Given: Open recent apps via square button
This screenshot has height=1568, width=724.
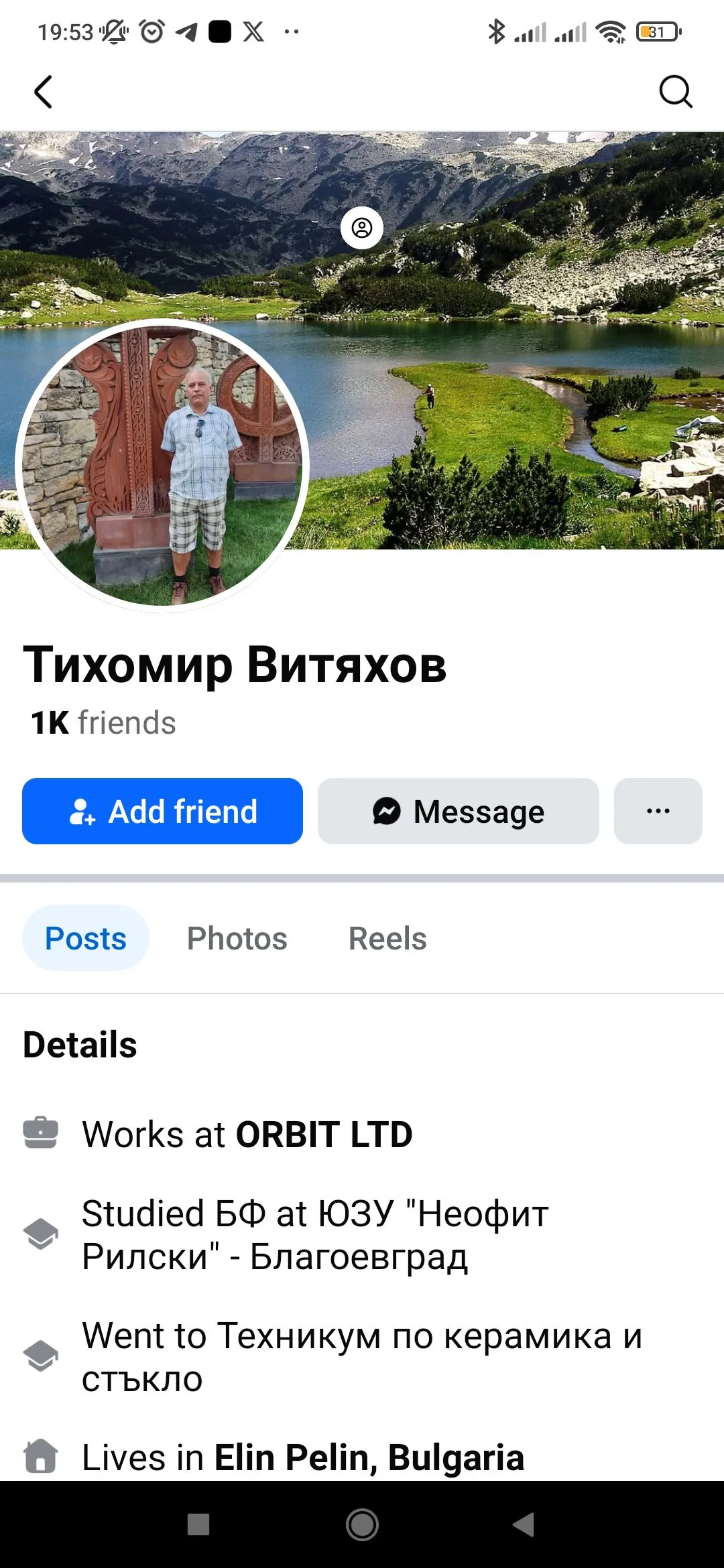Looking at the screenshot, I should 198,1524.
